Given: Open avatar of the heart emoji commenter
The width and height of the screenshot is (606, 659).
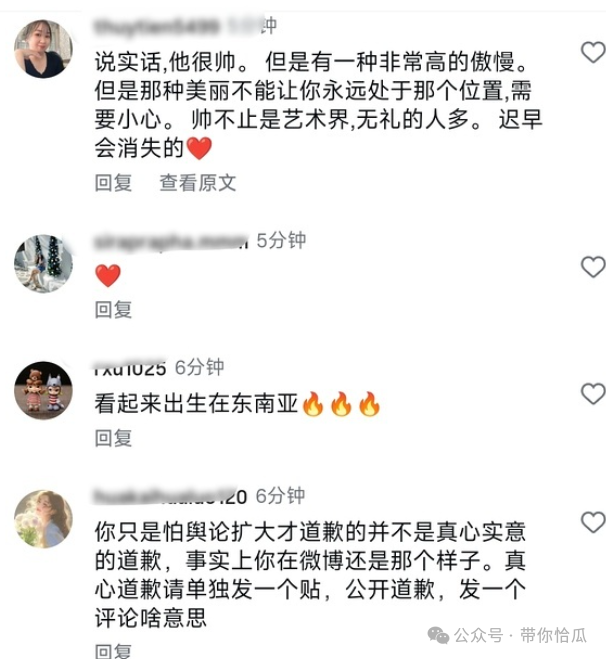Looking at the screenshot, I should (x=43, y=265).
